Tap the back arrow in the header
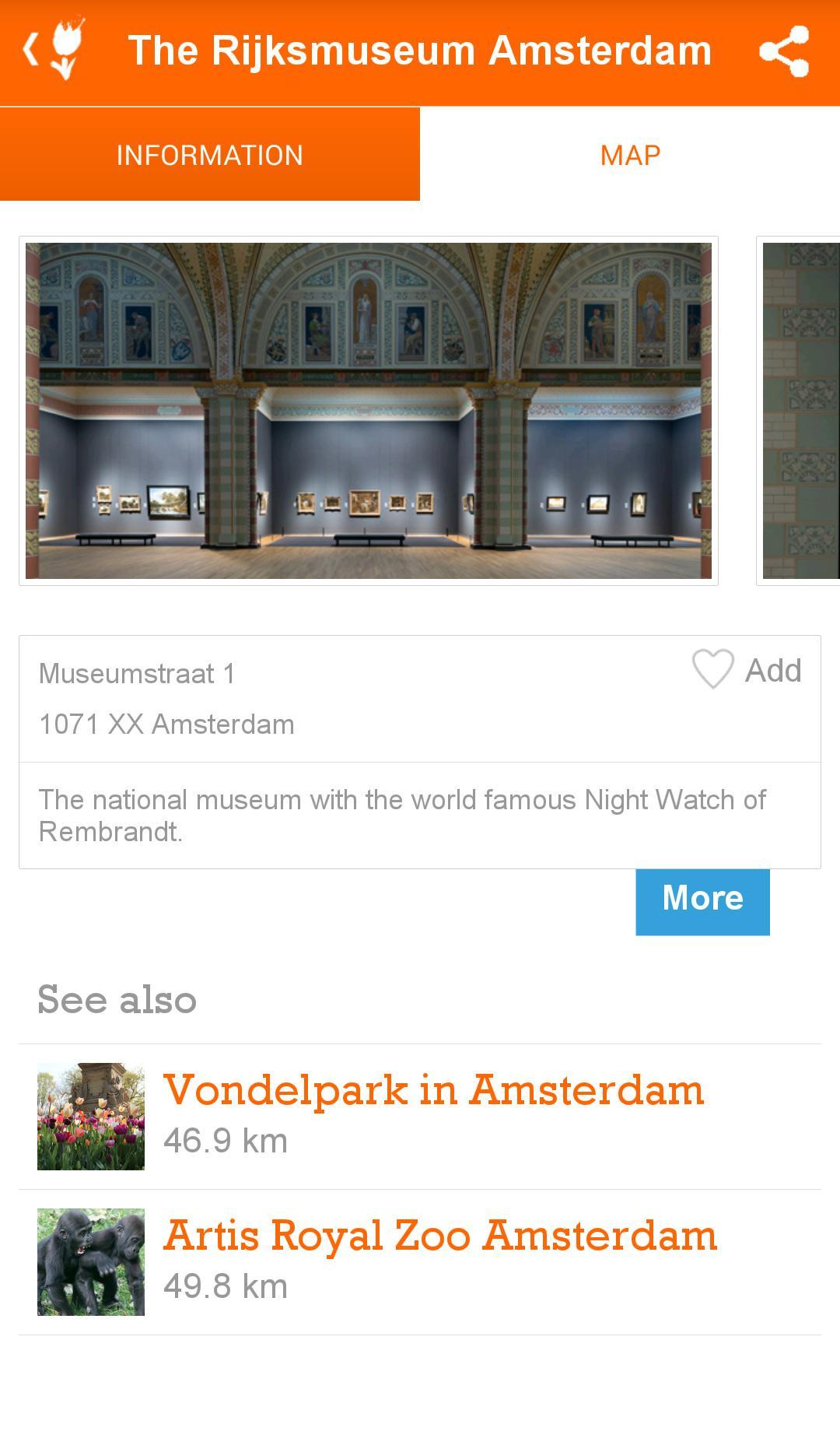This screenshot has height=1431, width=840. [x=33, y=49]
